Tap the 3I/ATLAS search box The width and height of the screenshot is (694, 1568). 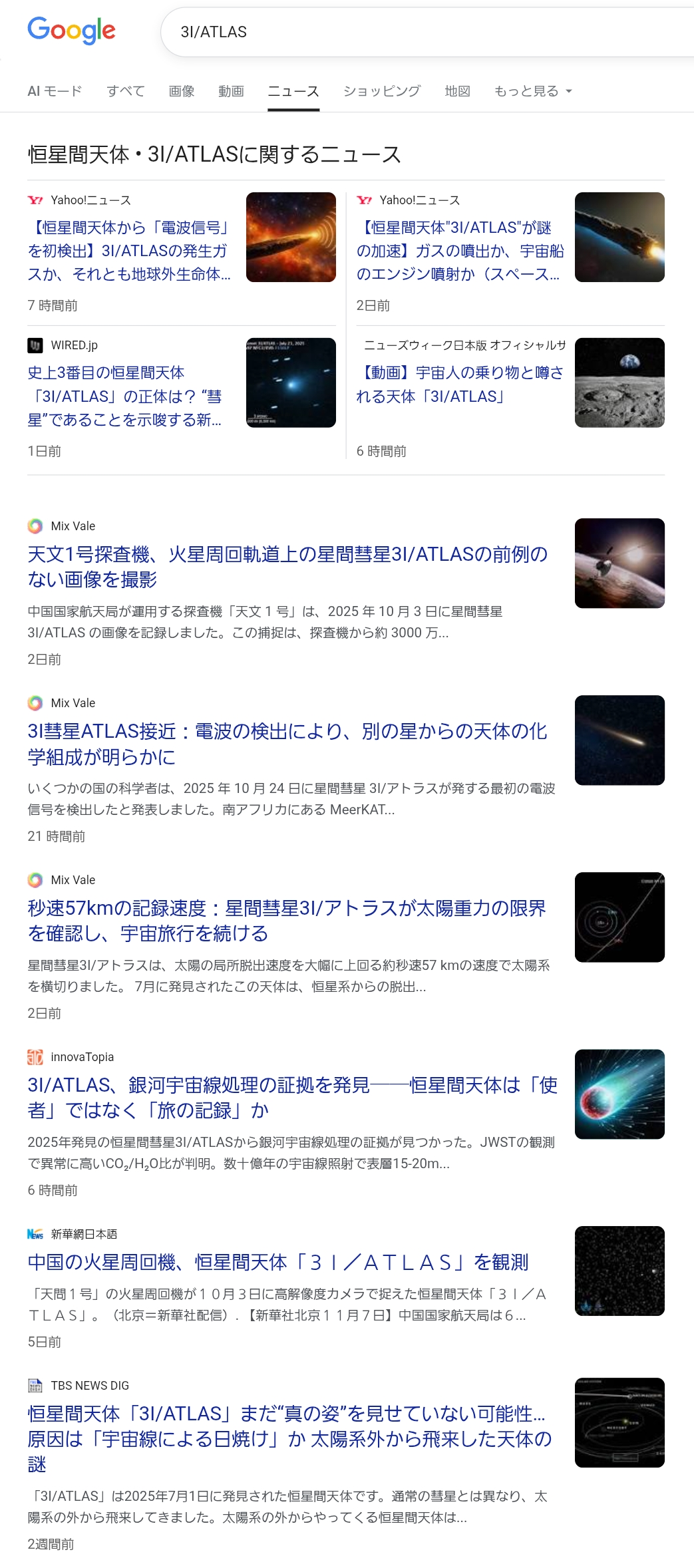coord(426,32)
